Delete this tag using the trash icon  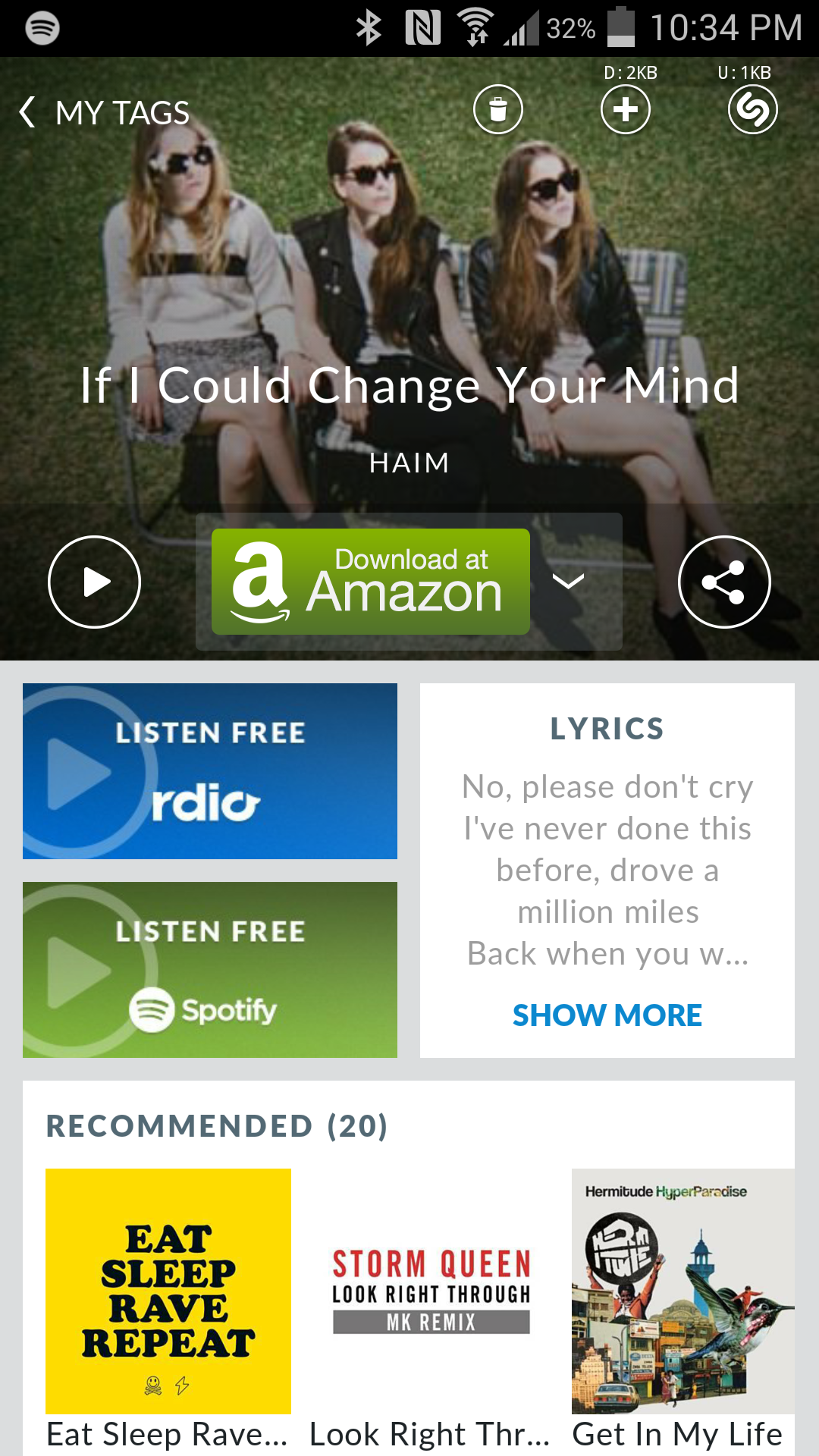pyautogui.click(x=497, y=109)
